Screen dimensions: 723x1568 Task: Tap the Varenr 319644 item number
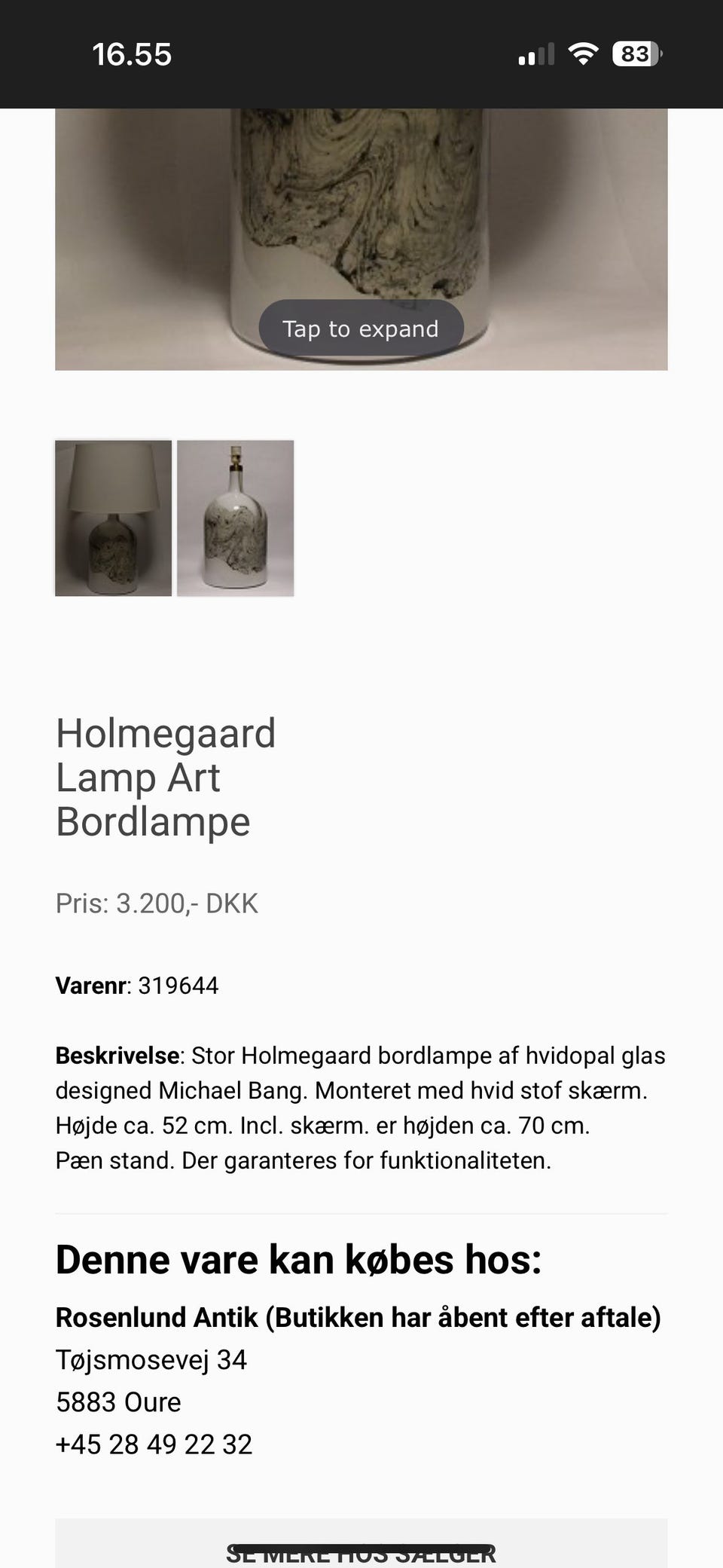coord(137,985)
